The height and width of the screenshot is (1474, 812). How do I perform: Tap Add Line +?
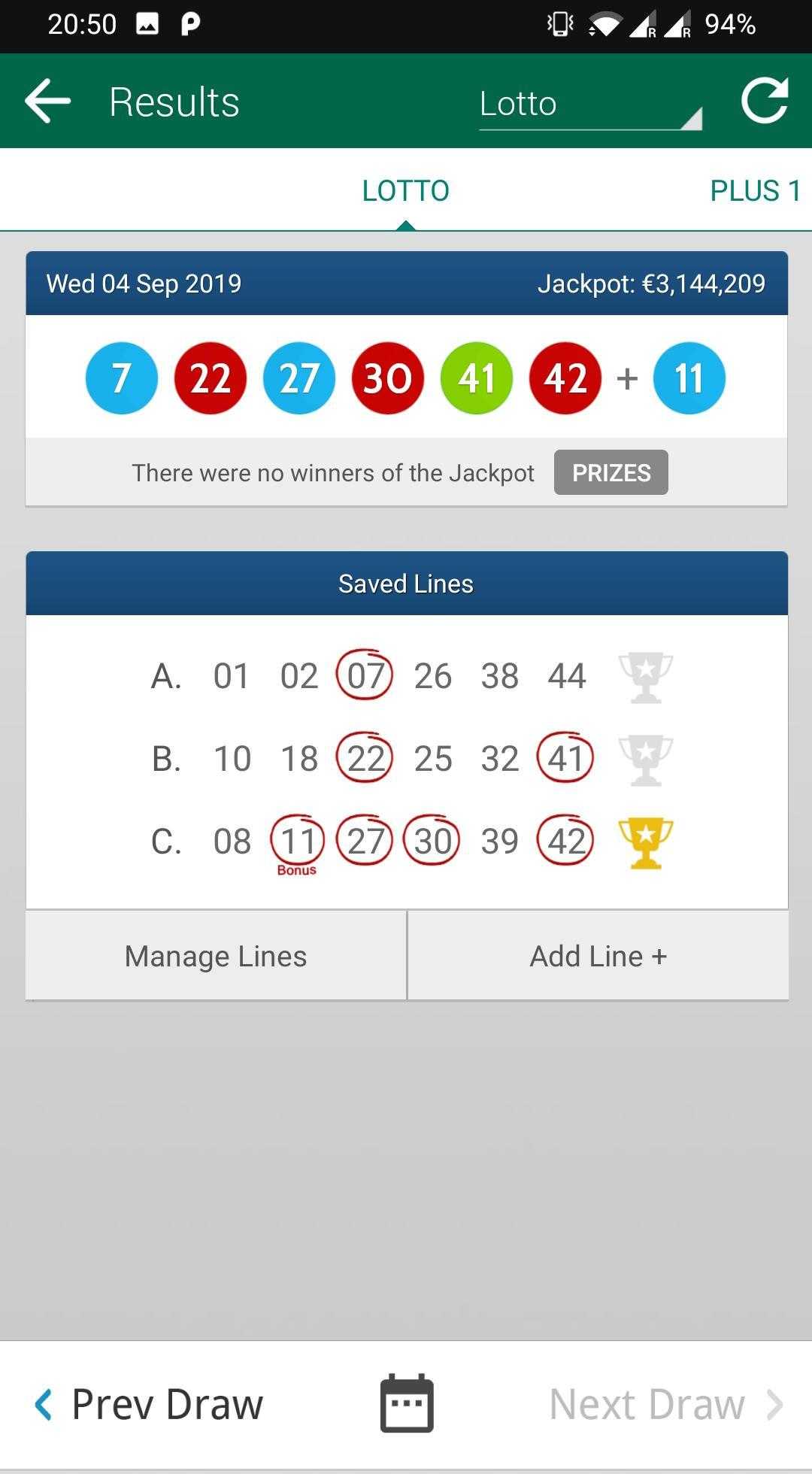coord(598,956)
